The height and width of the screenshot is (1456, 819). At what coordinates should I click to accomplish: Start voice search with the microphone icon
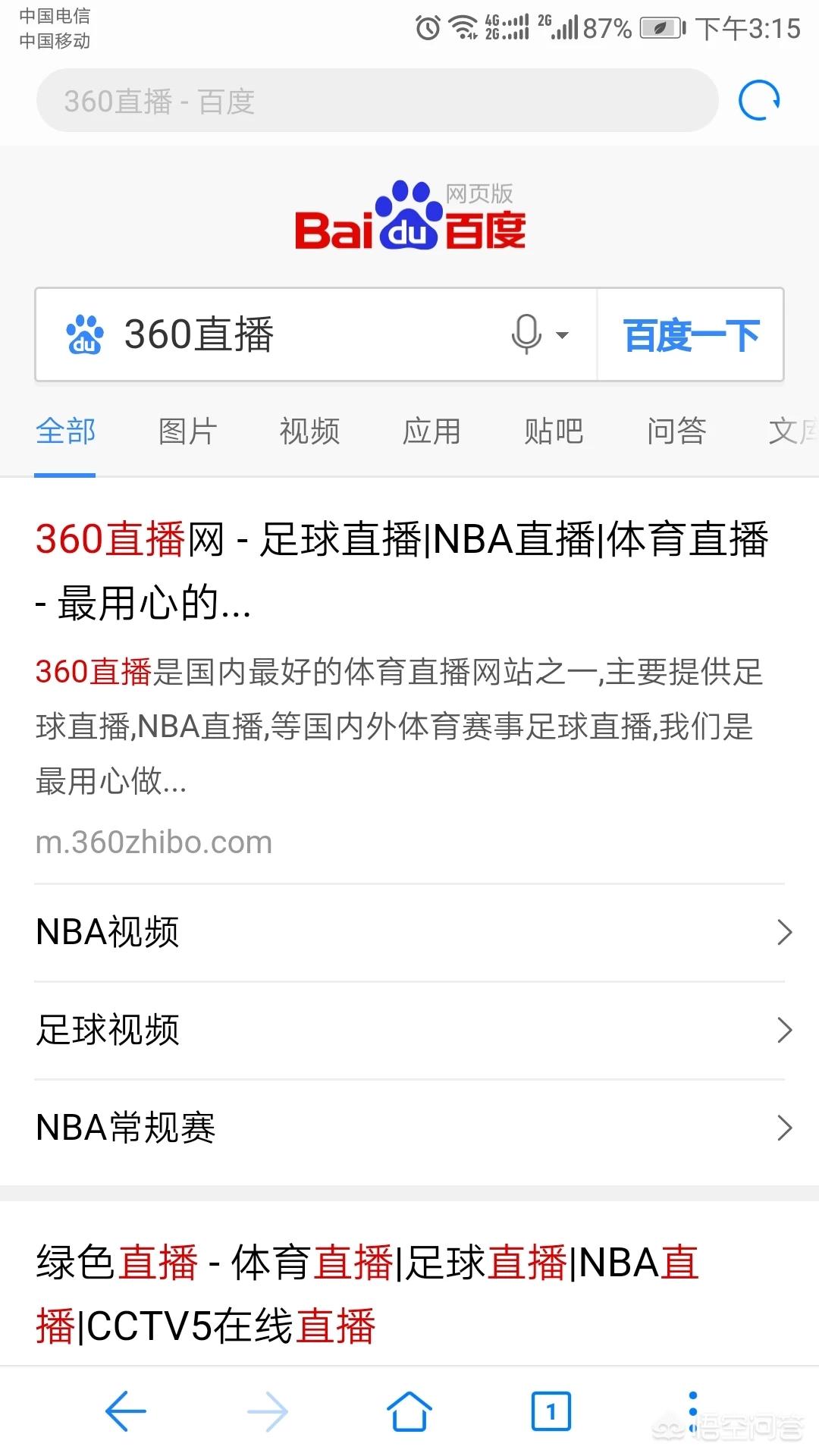(x=527, y=334)
